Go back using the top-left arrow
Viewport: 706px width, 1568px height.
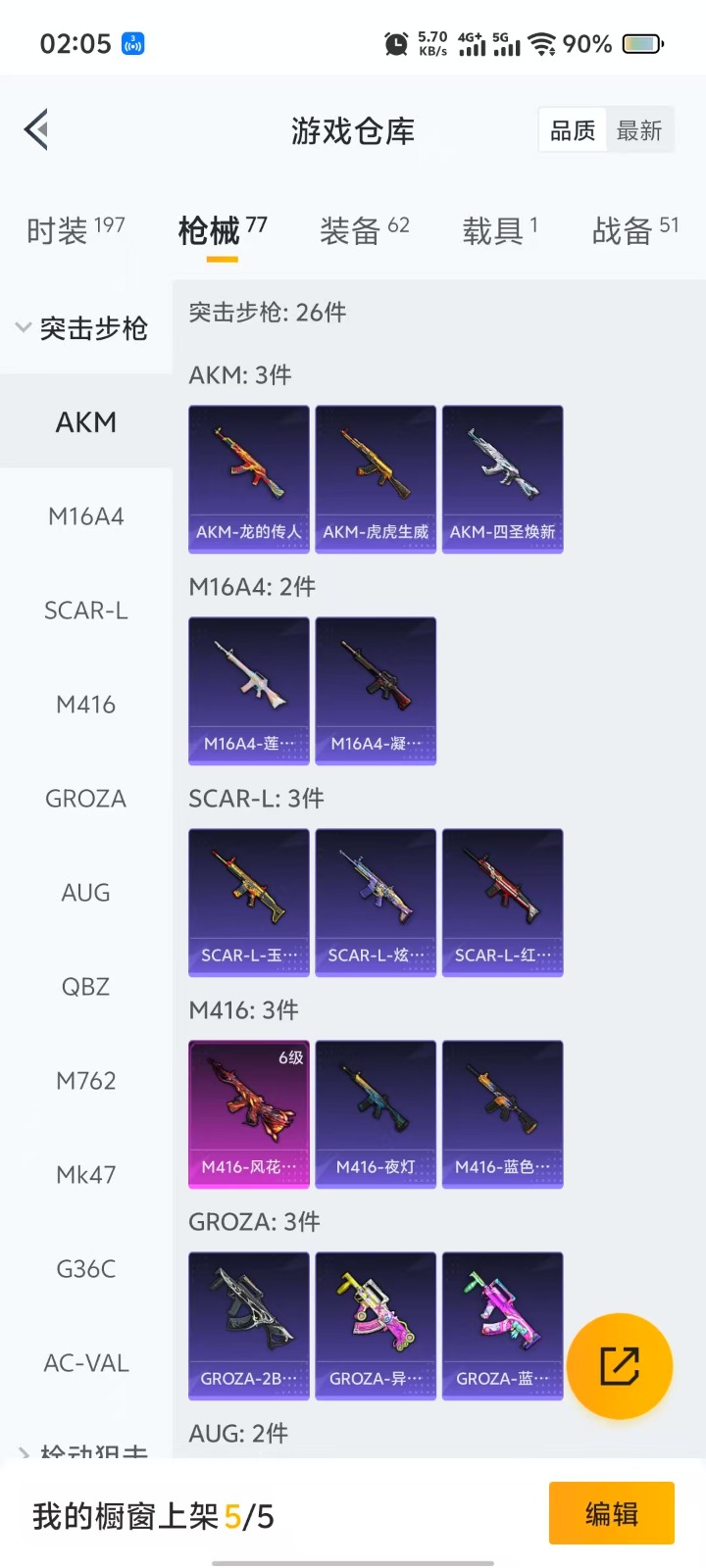click(x=37, y=129)
